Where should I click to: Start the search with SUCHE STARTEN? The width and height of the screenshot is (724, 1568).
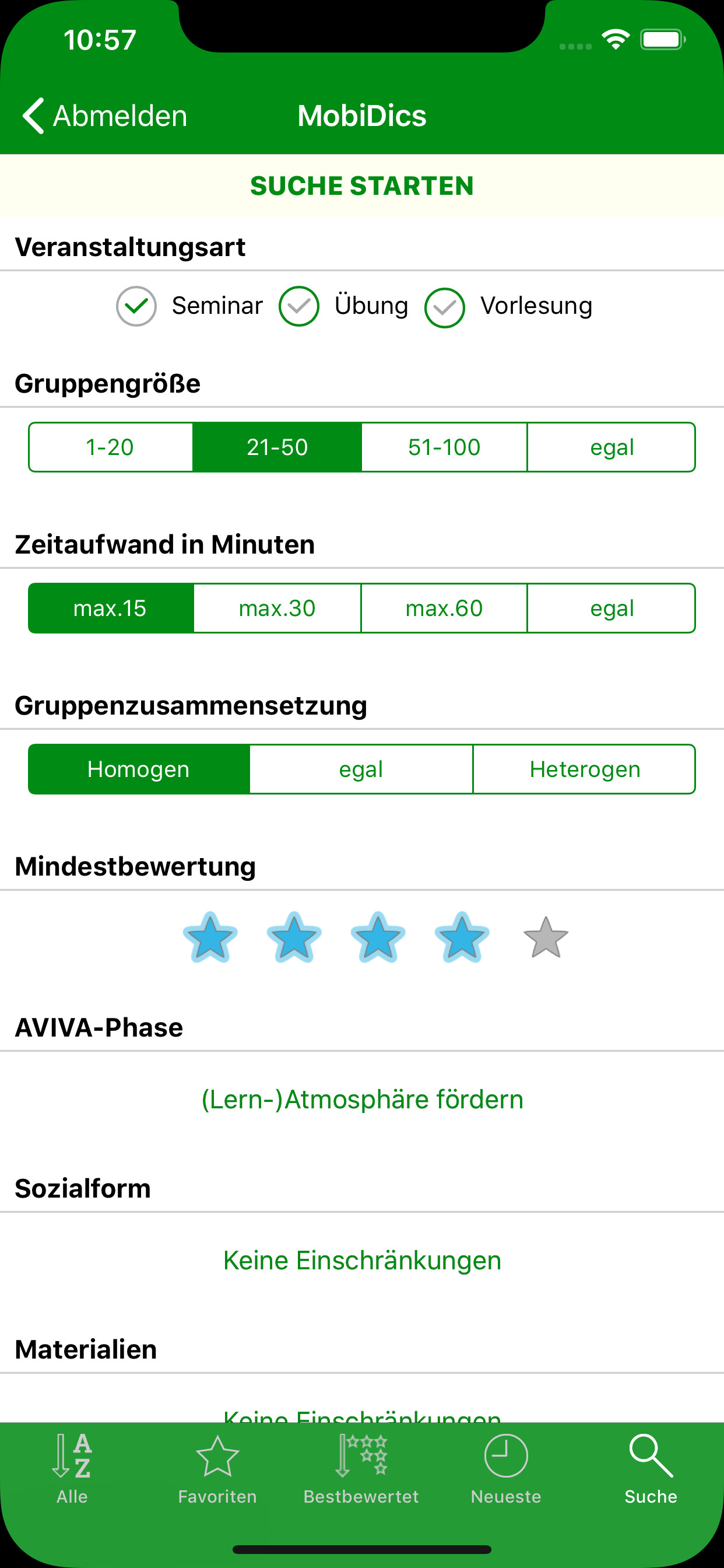362,185
